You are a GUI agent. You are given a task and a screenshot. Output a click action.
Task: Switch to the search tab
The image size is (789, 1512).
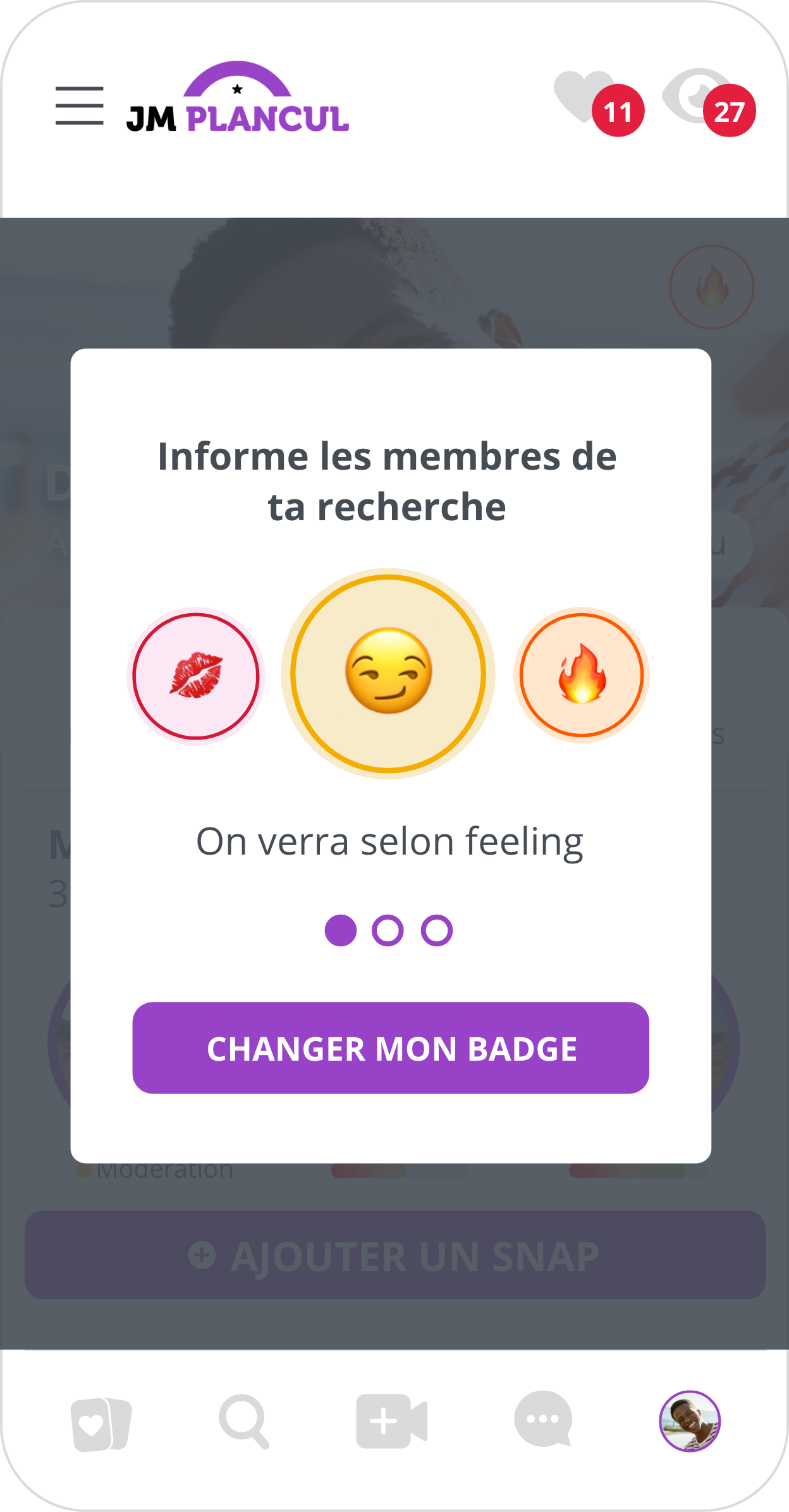coord(244,1421)
